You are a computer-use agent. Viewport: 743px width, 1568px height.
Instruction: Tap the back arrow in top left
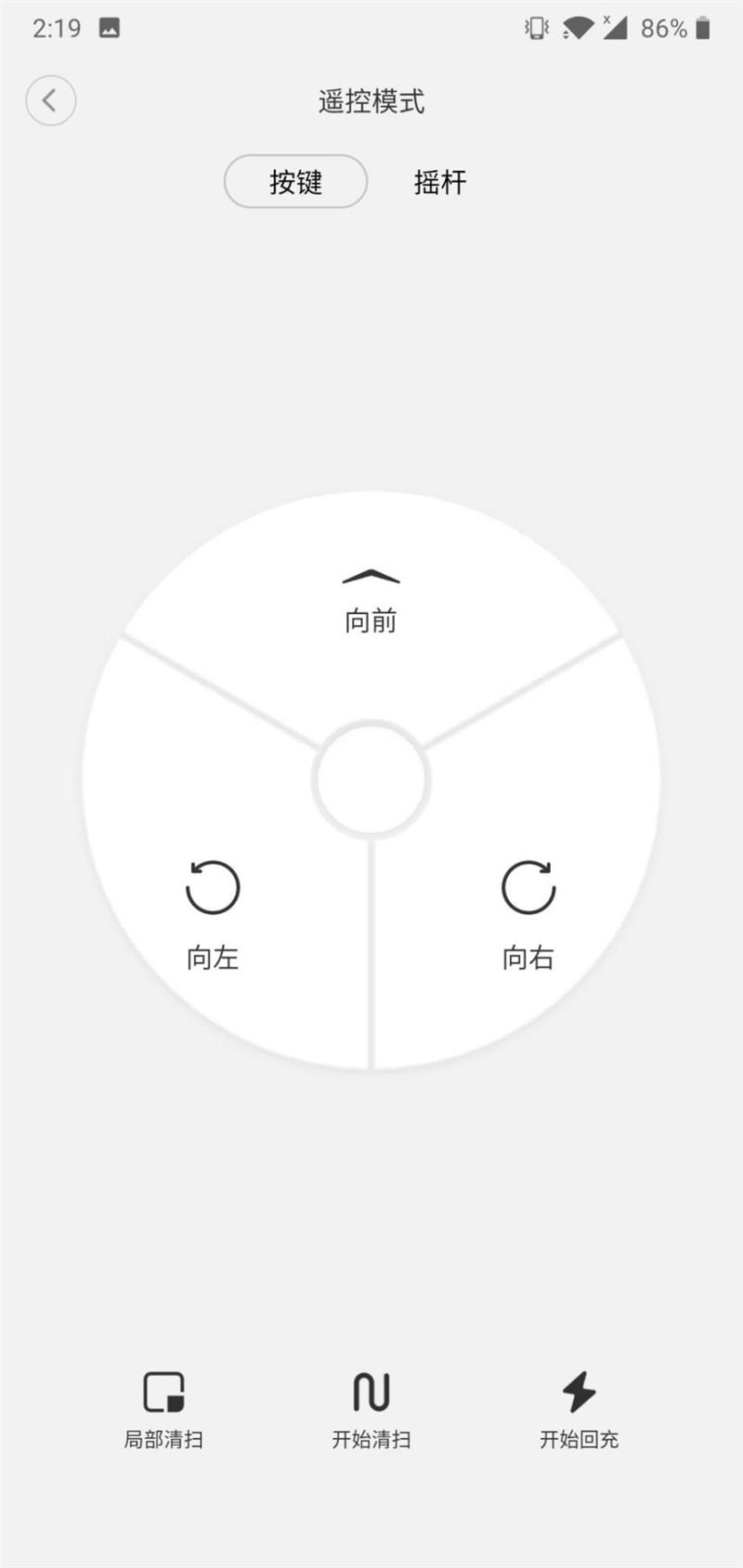coord(51,100)
